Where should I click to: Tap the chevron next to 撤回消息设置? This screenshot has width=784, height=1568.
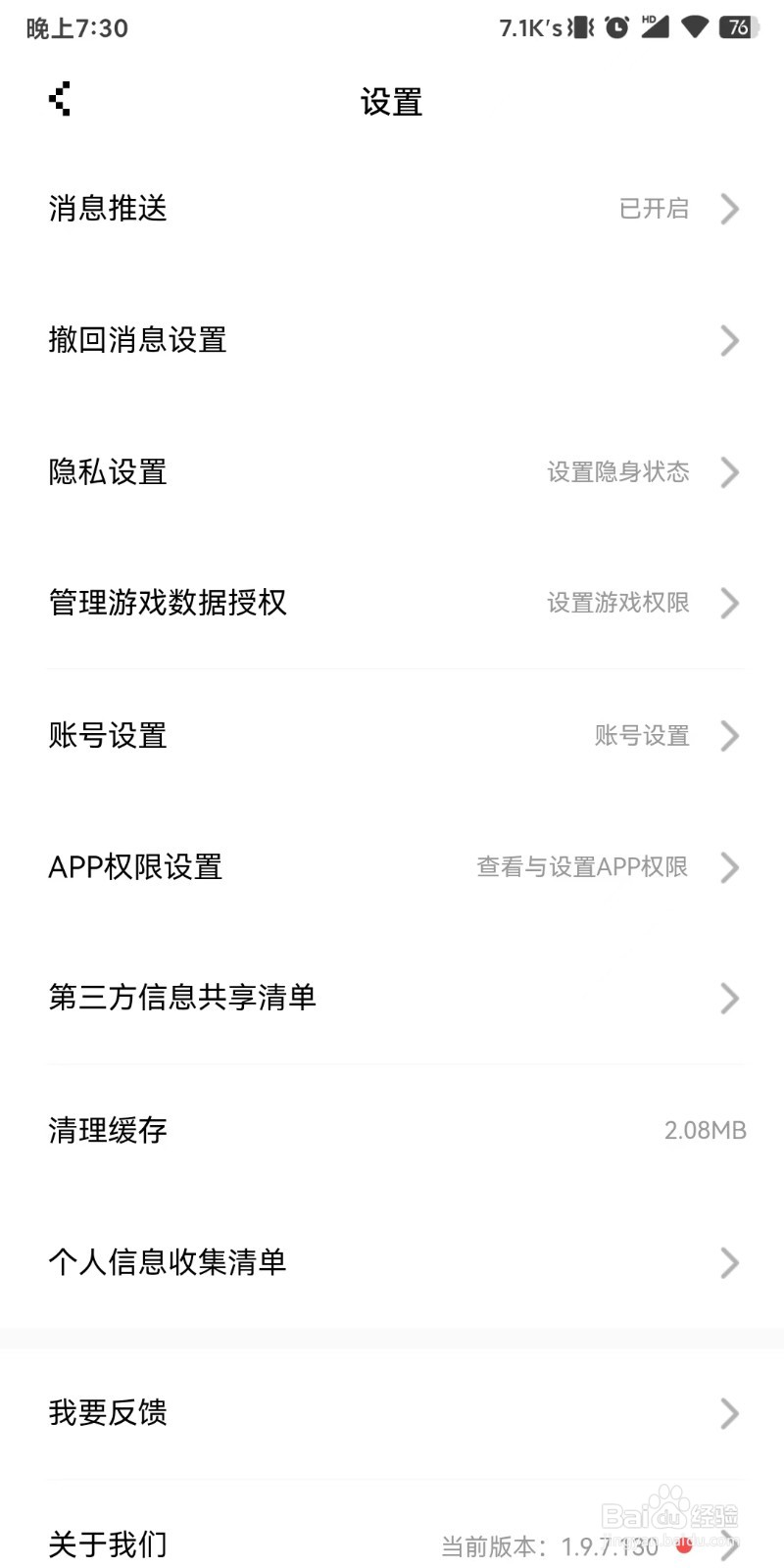pyautogui.click(x=729, y=340)
